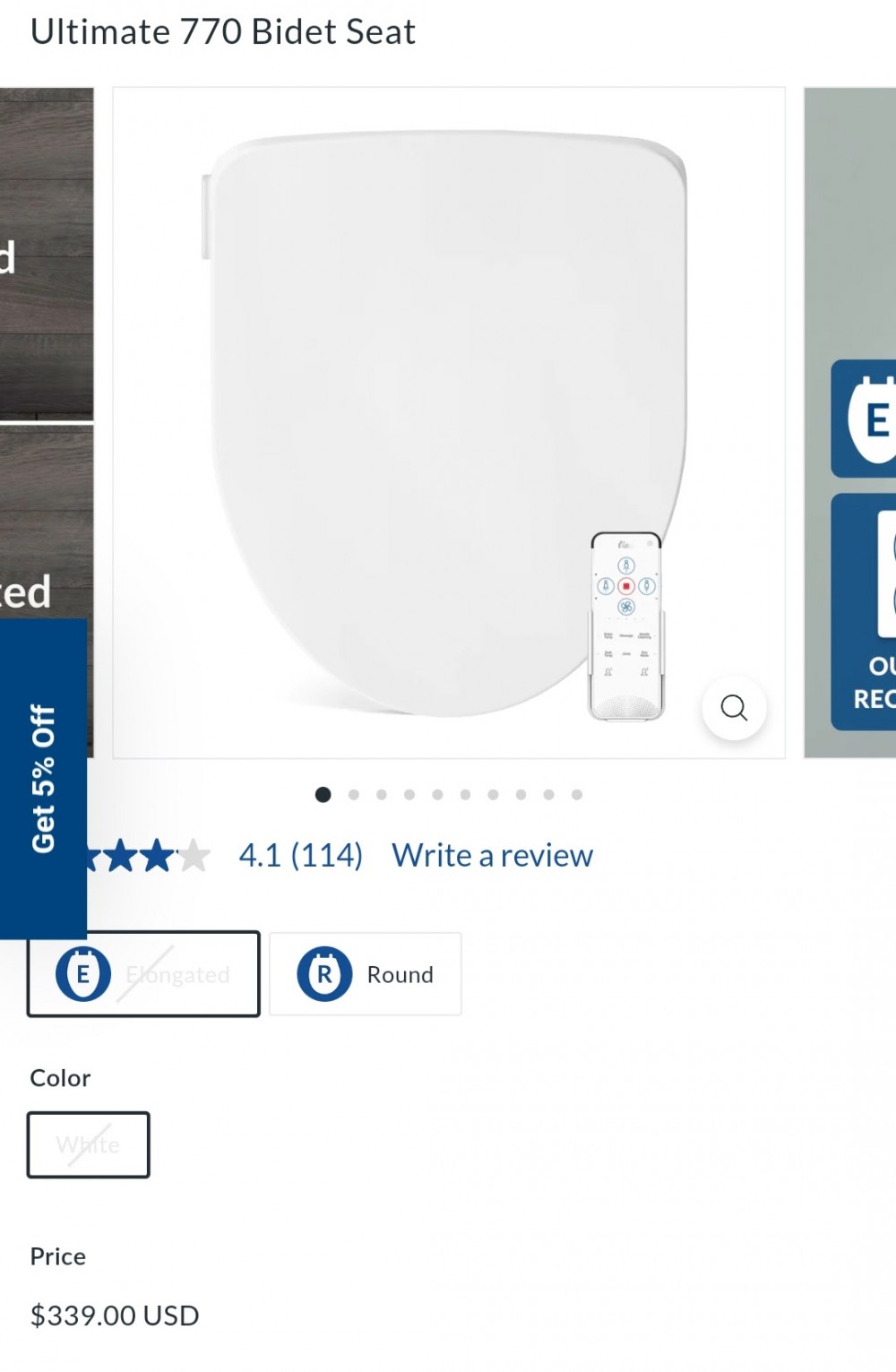Jump to the second image via carousel dot
The image size is (896, 1372).
click(354, 795)
